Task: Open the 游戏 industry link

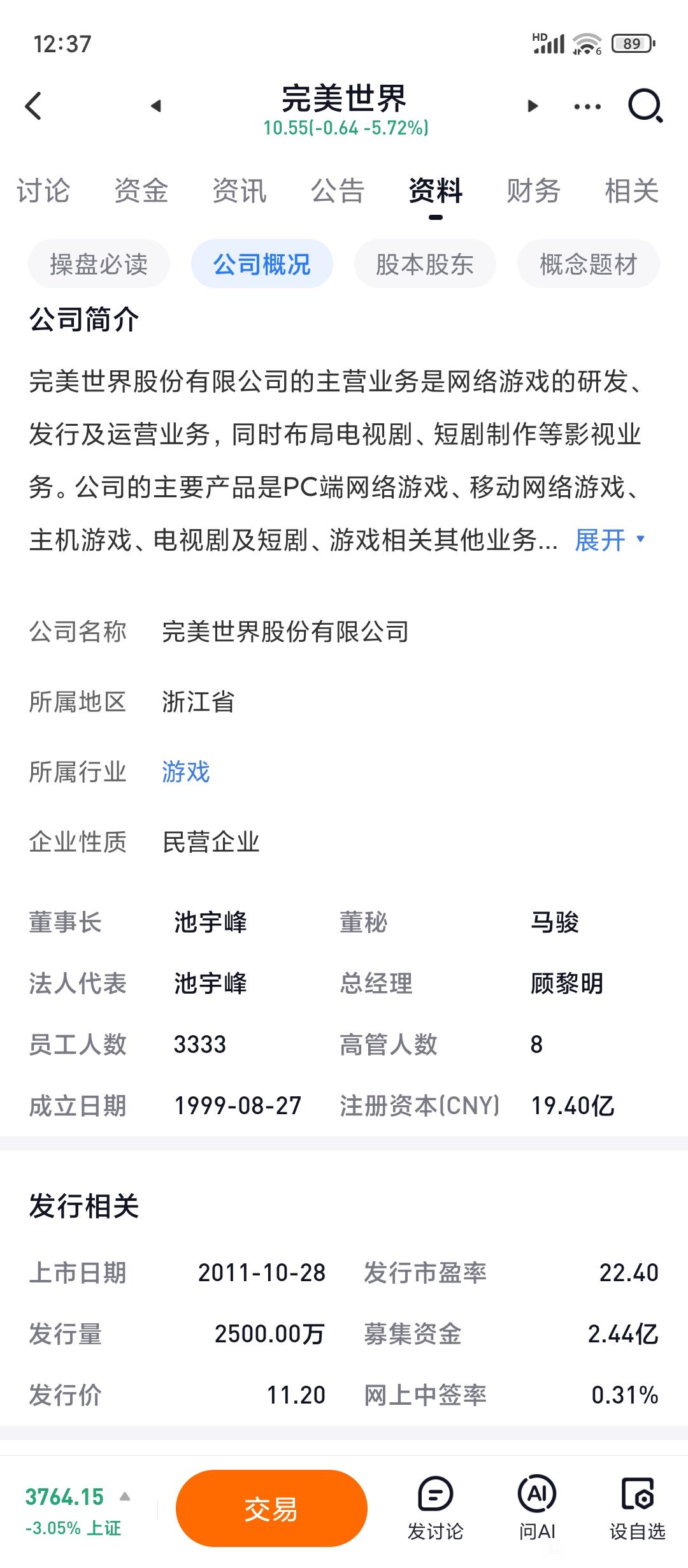Action: coord(185,772)
